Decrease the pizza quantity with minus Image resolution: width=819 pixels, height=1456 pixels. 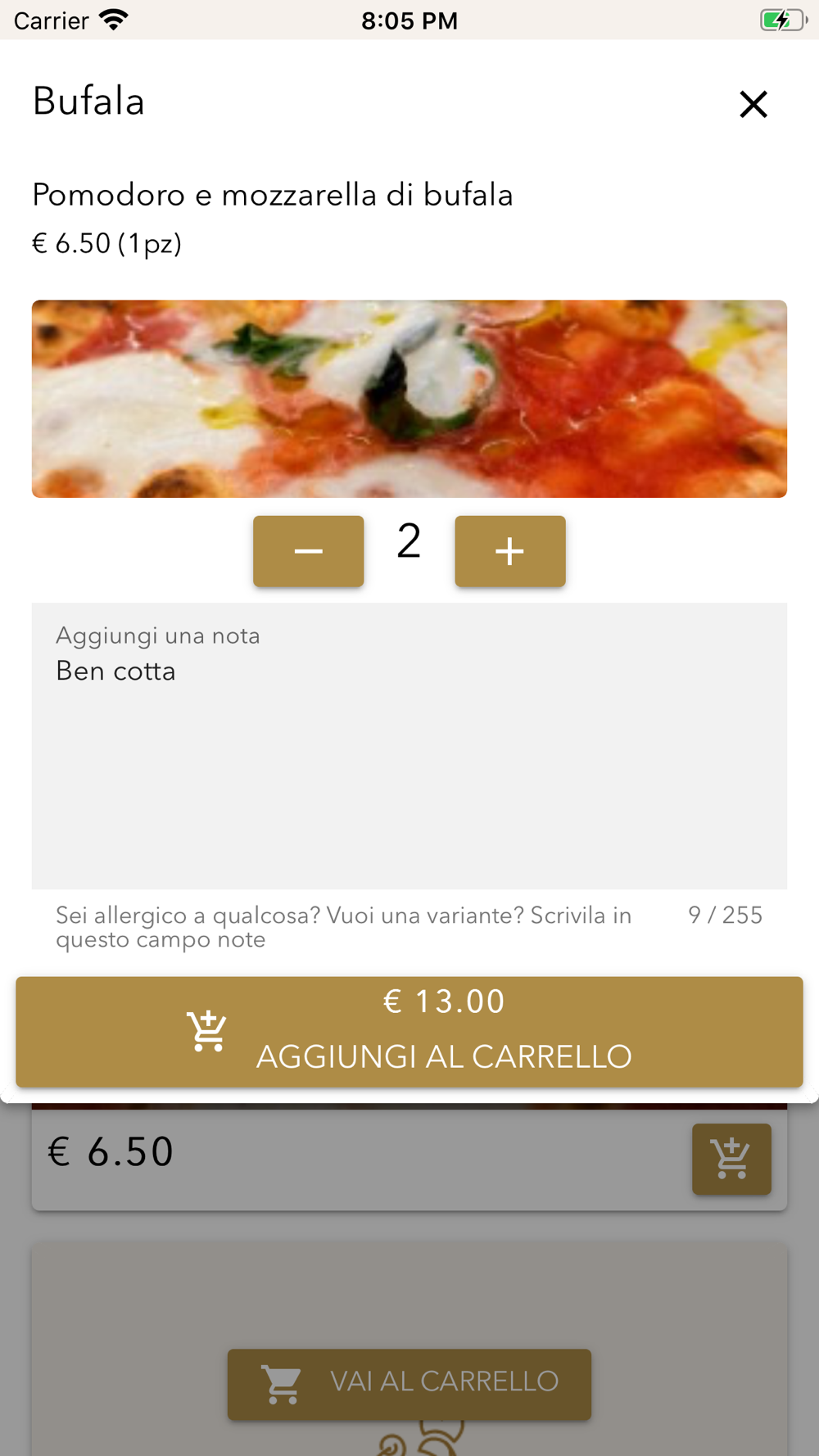click(x=308, y=551)
